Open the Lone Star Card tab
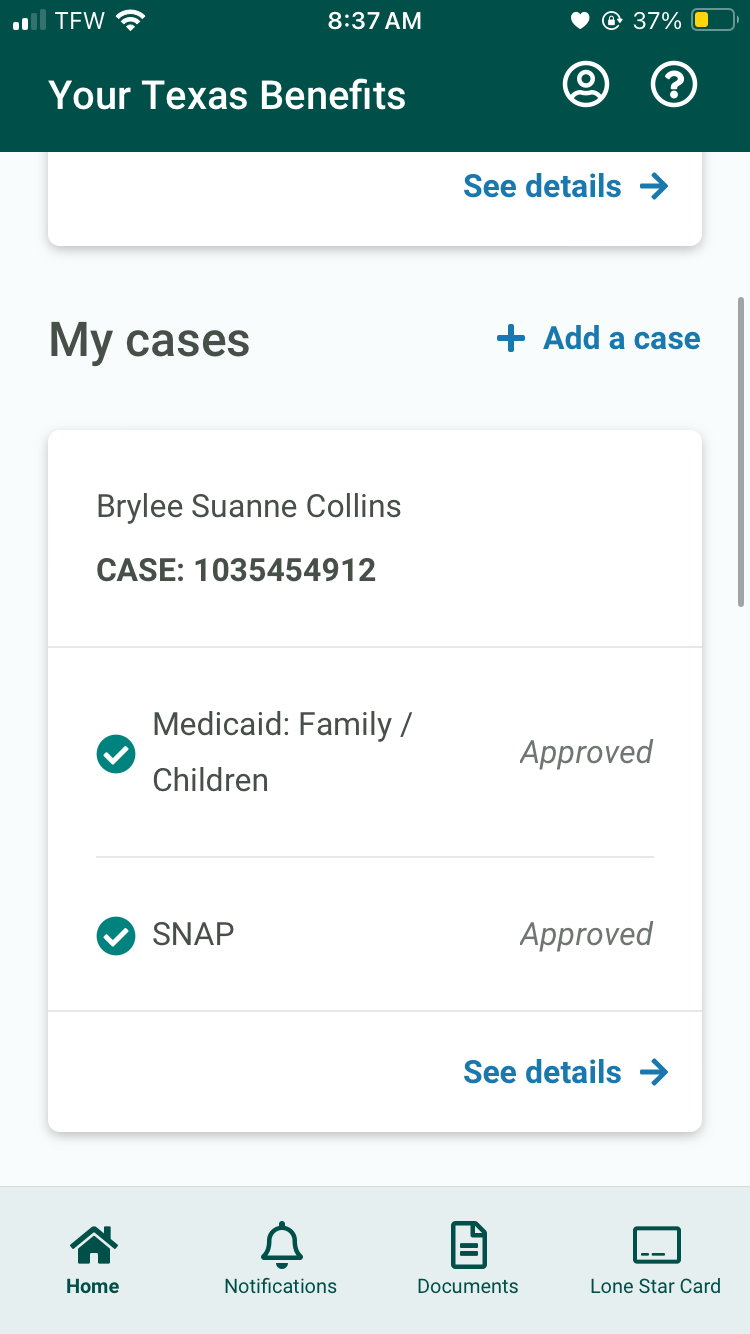This screenshot has width=750, height=1334. (x=656, y=1260)
